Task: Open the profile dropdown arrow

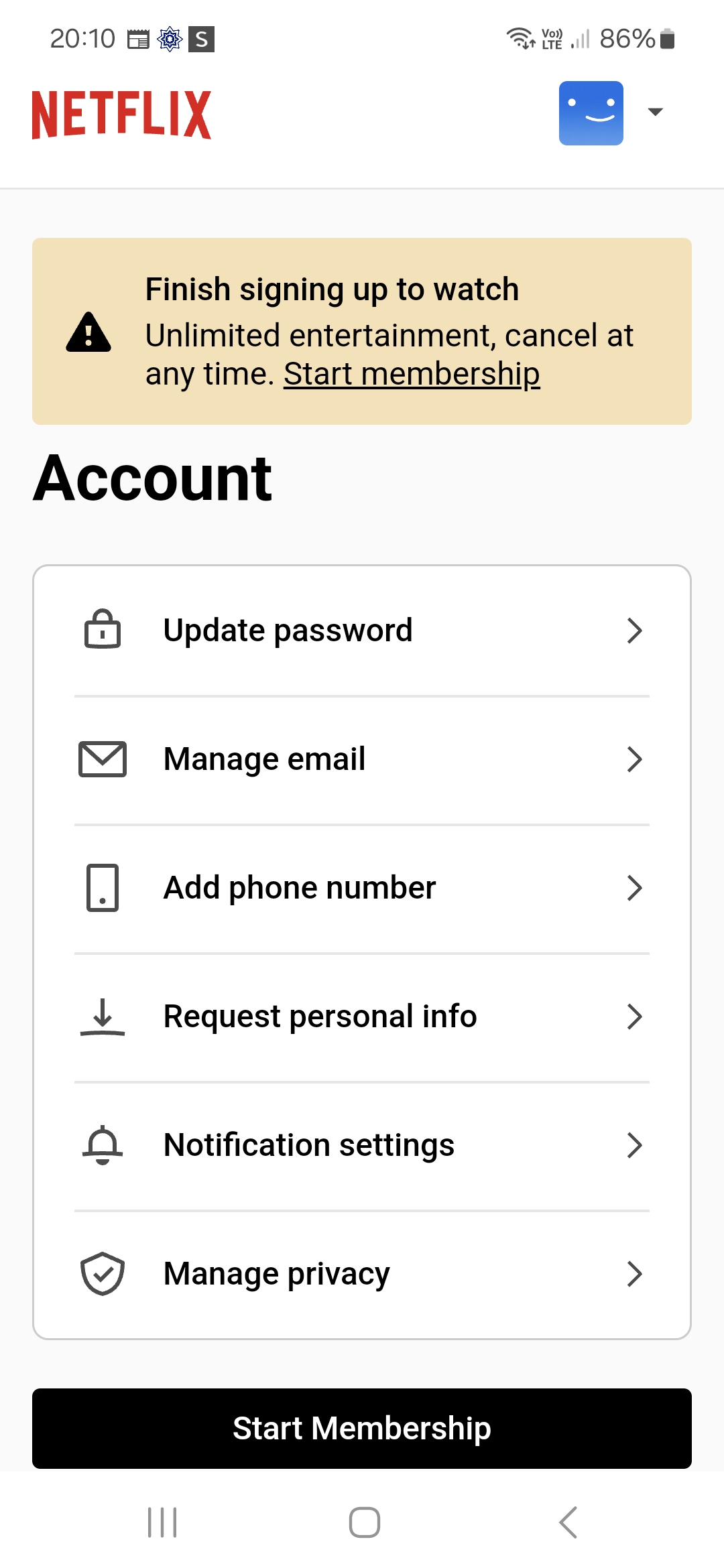Action: tap(655, 113)
